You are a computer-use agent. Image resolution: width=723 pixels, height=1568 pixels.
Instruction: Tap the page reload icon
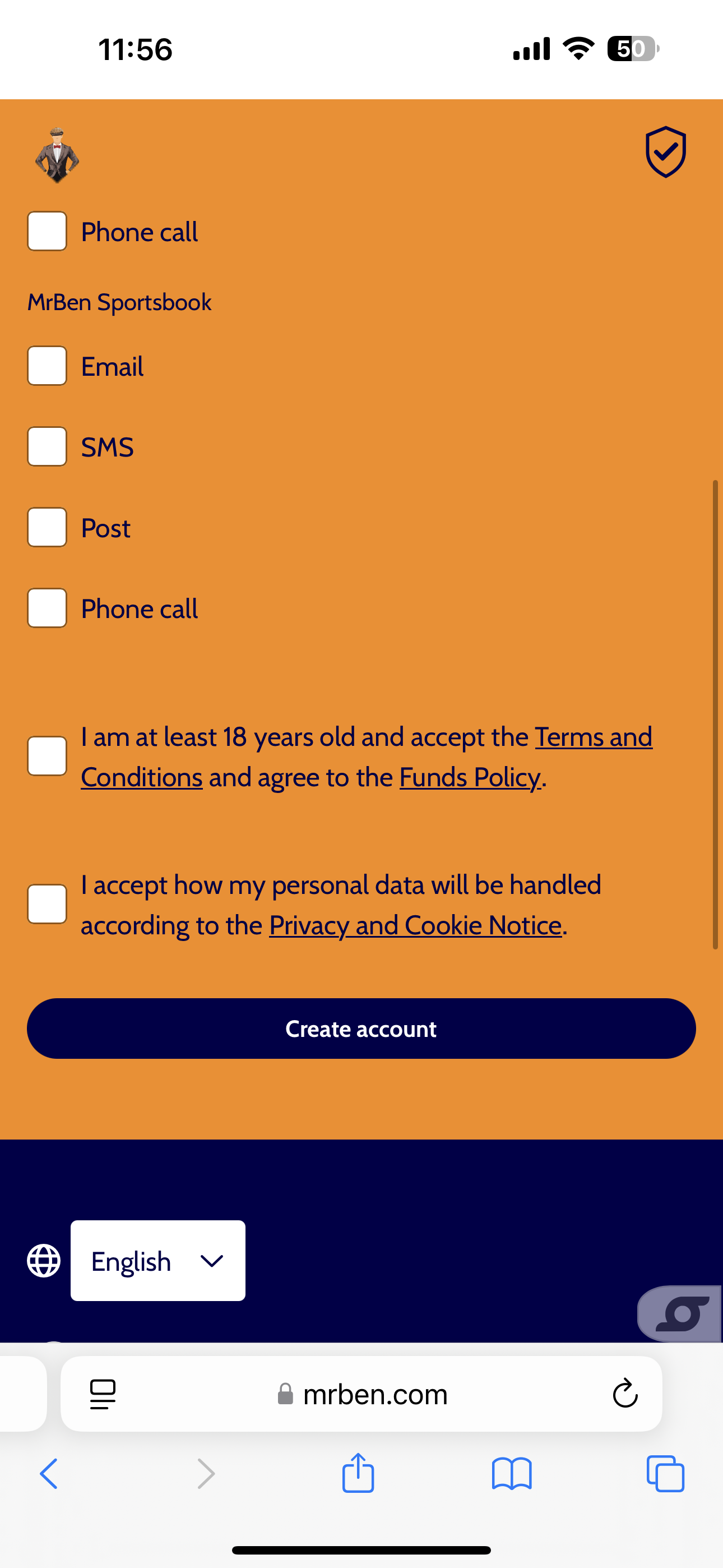[624, 1394]
